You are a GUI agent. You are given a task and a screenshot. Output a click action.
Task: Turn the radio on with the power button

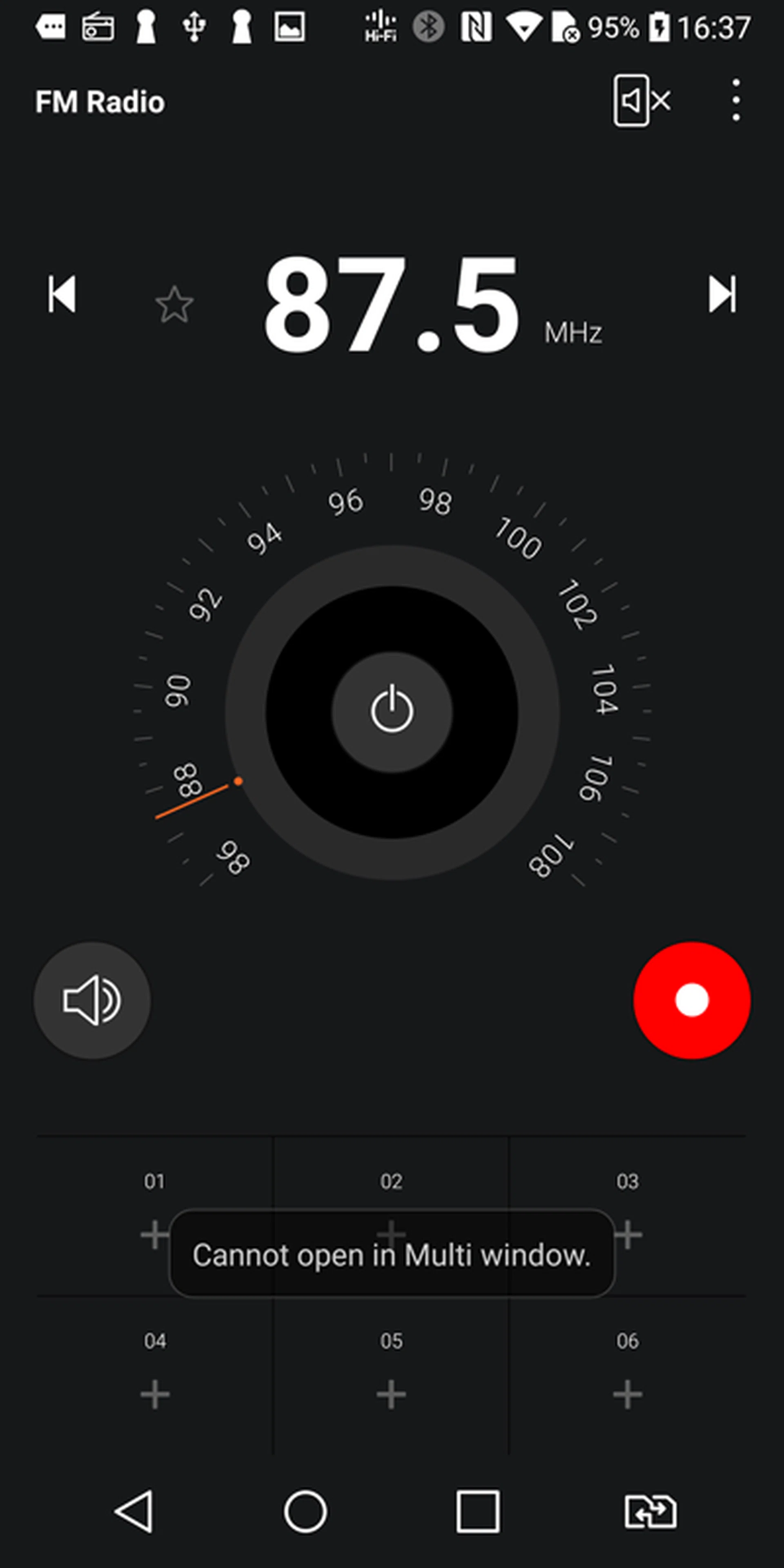click(x=392, y=711)
